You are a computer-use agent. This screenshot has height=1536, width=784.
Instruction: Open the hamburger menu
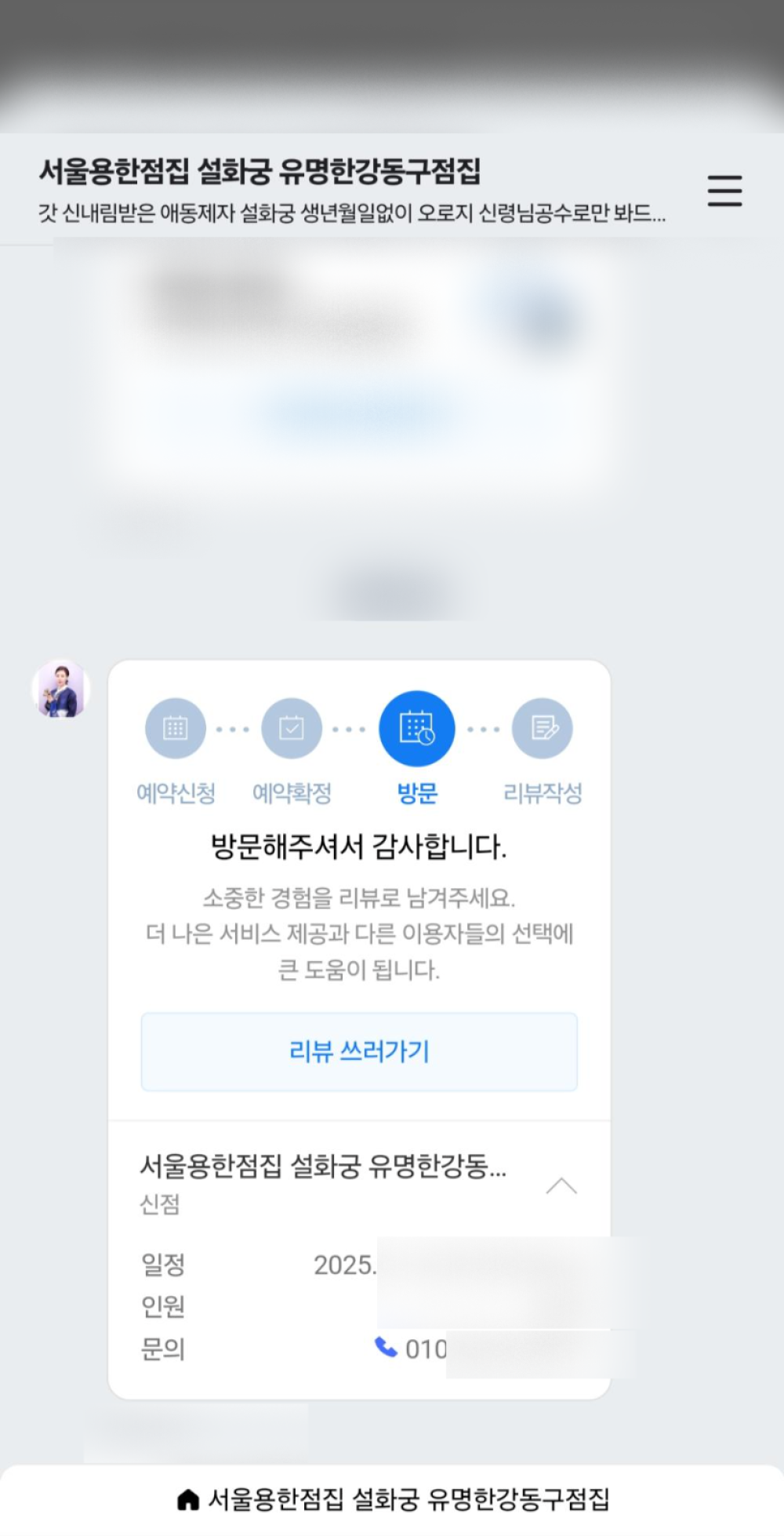click(x=724, y=191)
